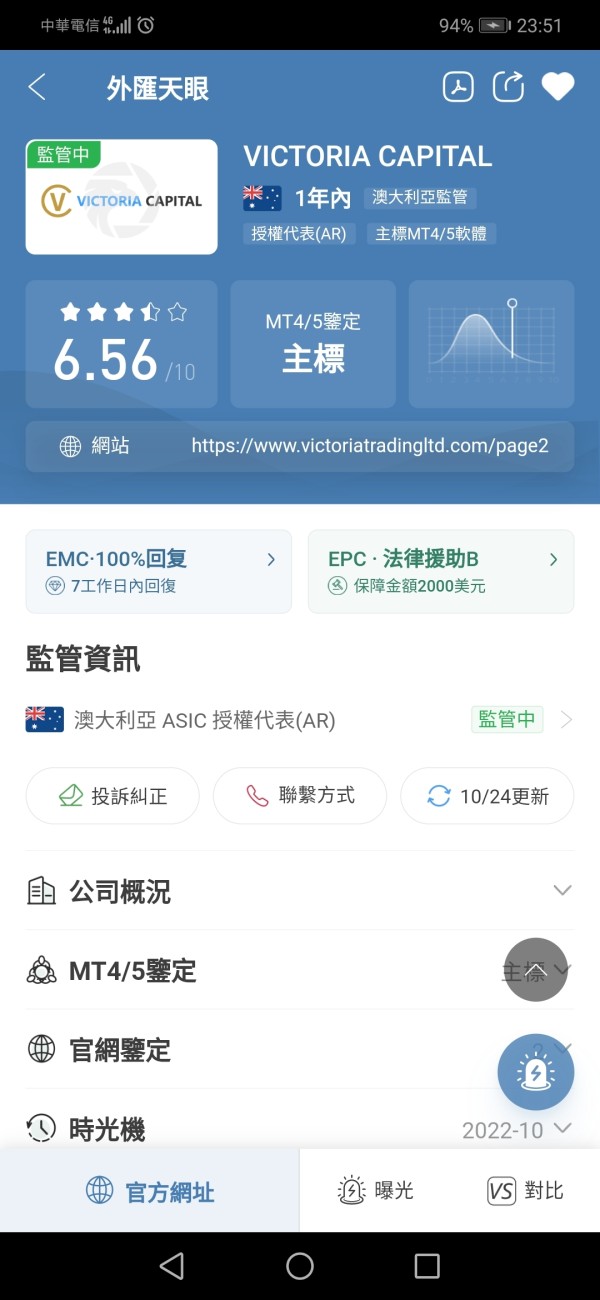Viewport: 600px width, 1300px height.
Task: Open the EMC·100%回复 card
Action: pos(159,571)
